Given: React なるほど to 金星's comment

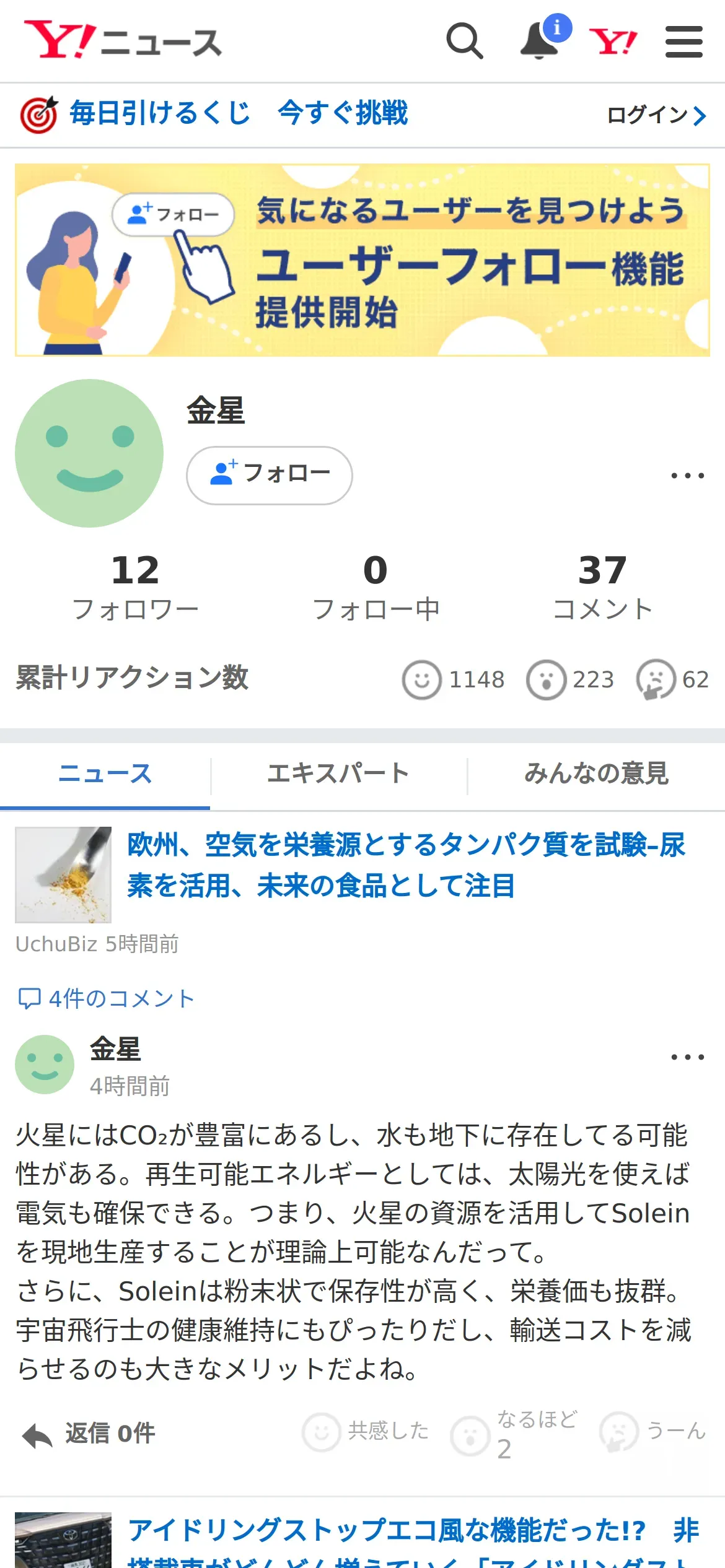Looking at the screenshot, I should tap(514, 1433).
